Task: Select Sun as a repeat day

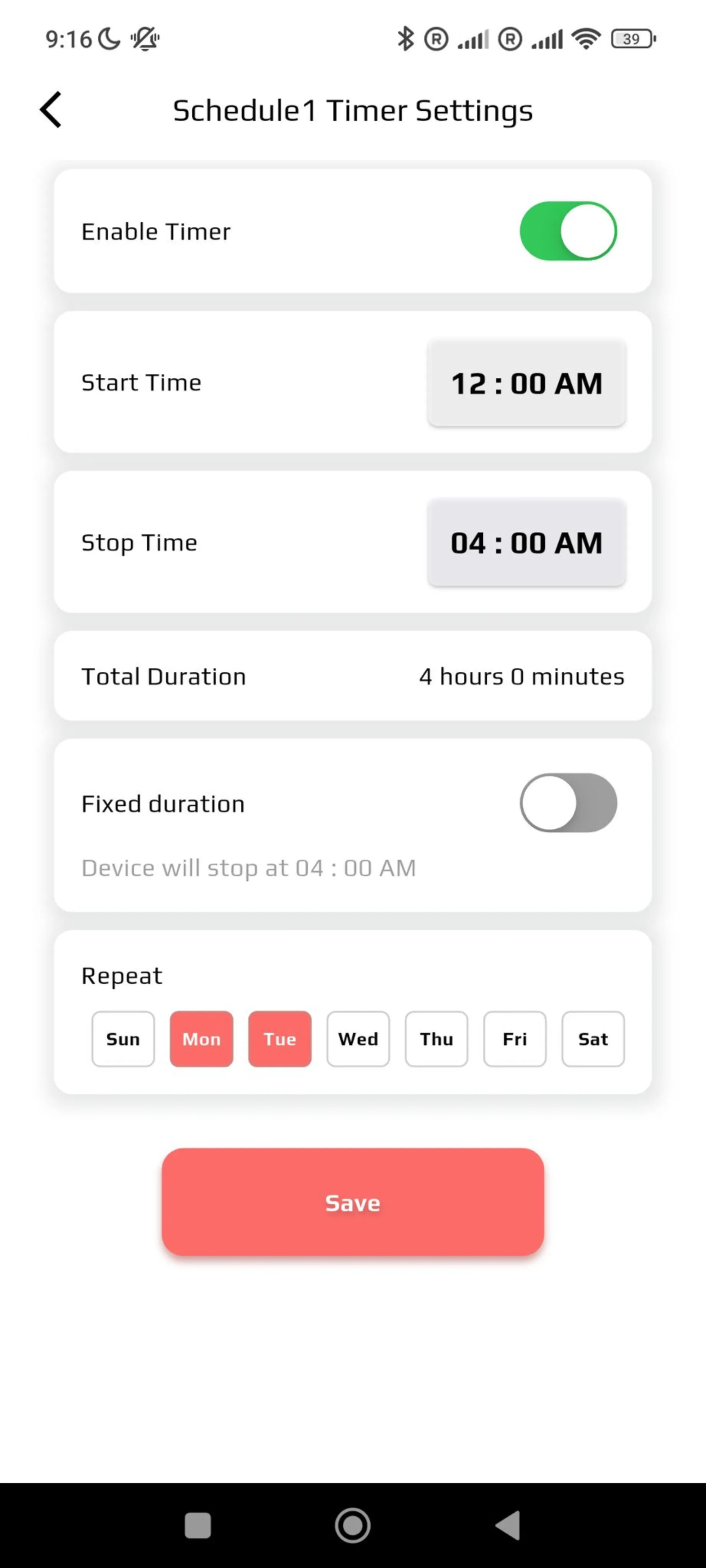Action: pyautogui.click(x=123, y=1039)
